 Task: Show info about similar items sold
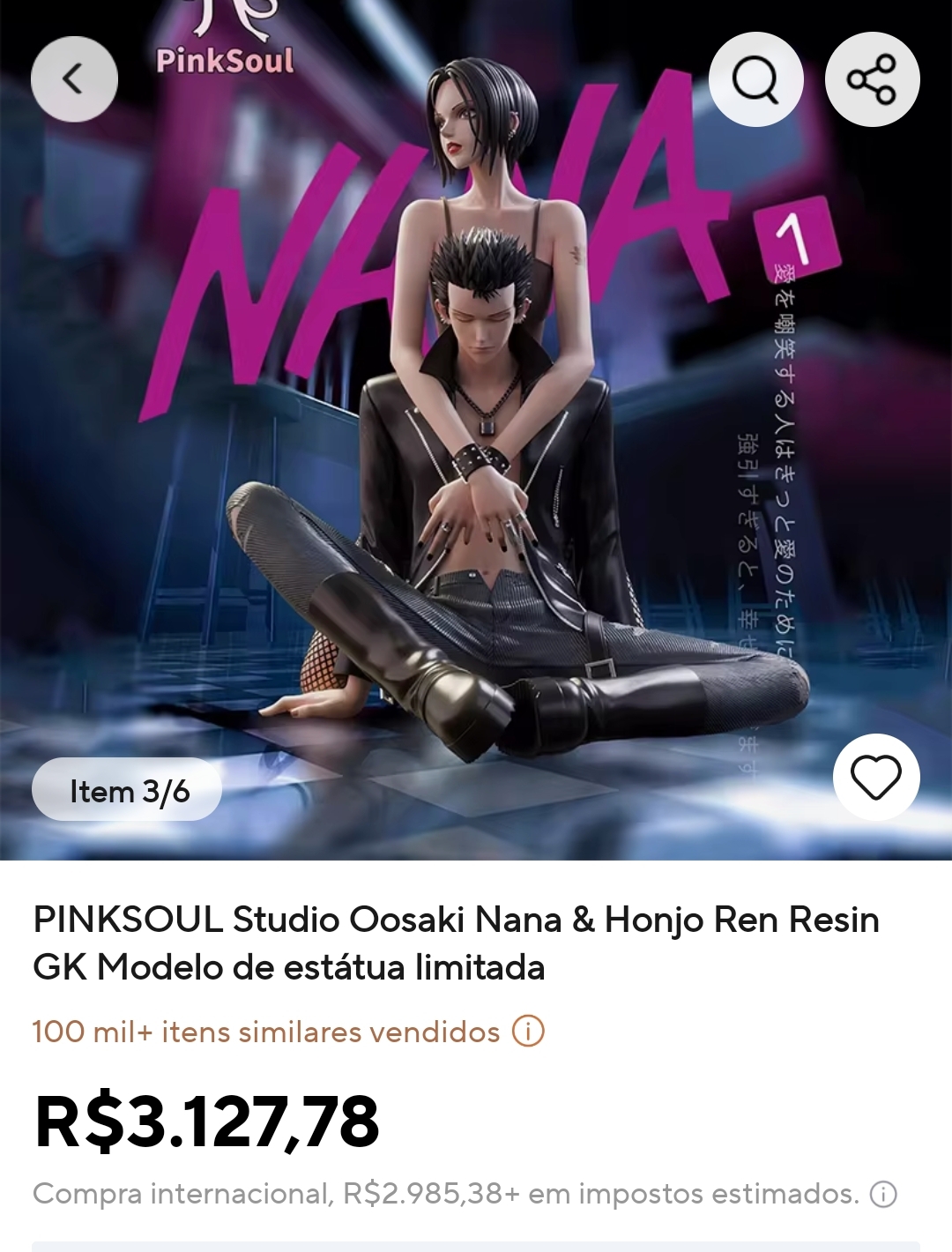(x=529, y=1031)
